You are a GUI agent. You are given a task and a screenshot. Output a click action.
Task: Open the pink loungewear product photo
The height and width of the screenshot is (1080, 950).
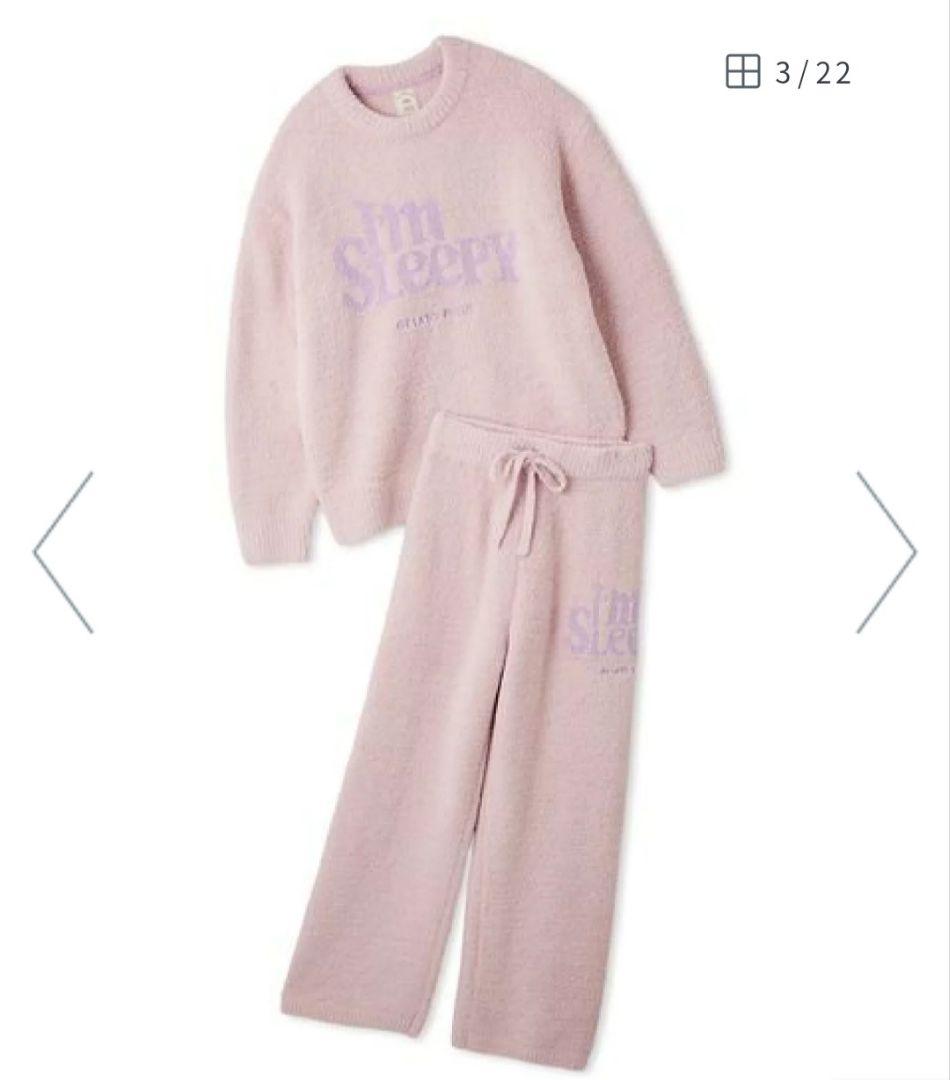pyautogui.click(x=475, y=560)
